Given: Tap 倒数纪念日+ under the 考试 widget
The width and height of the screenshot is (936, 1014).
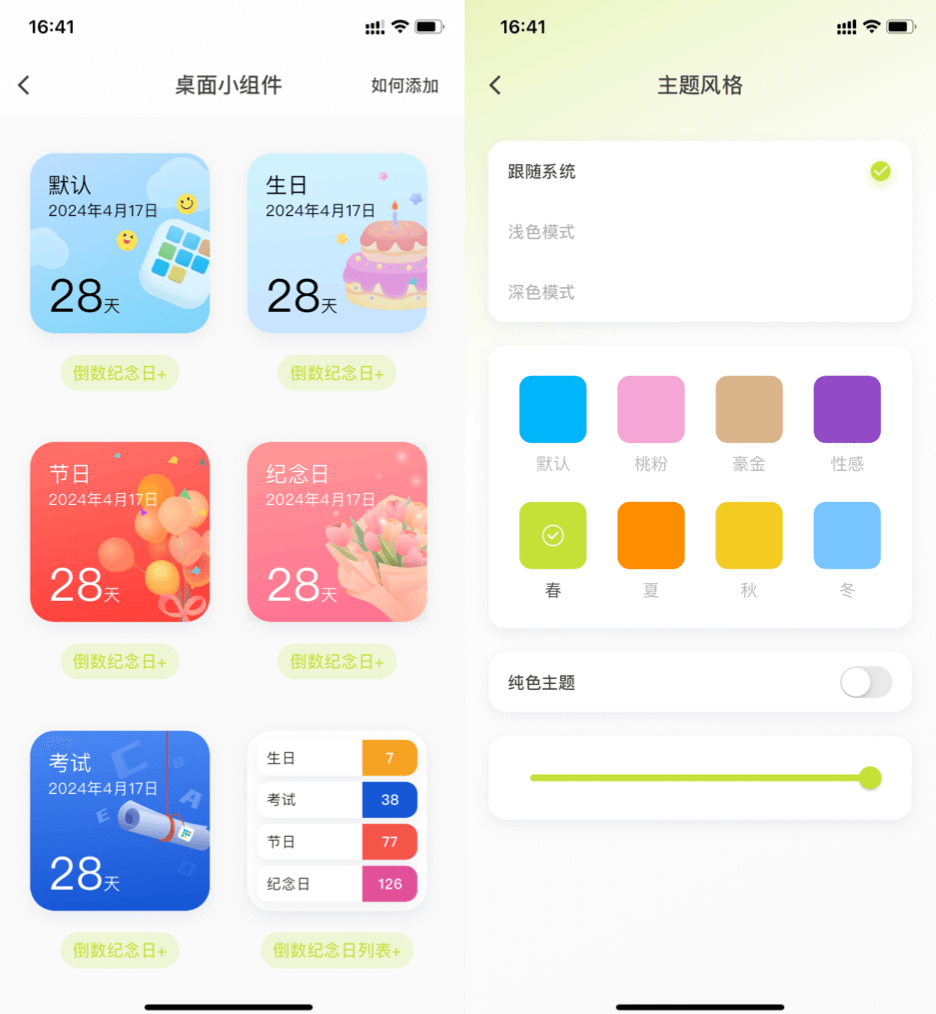Looking at the screenshot, I should [120, 950].
